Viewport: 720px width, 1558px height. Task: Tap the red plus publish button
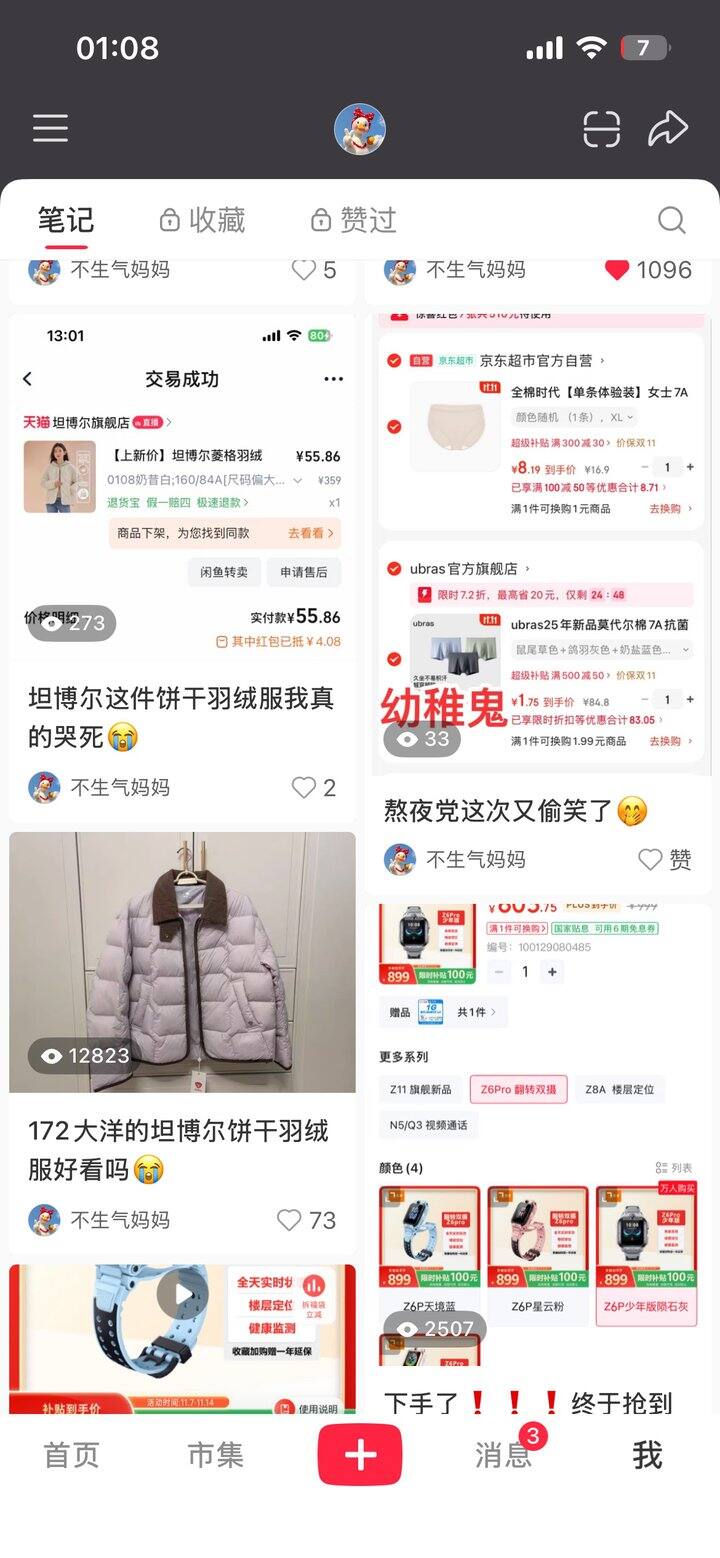360,1455
